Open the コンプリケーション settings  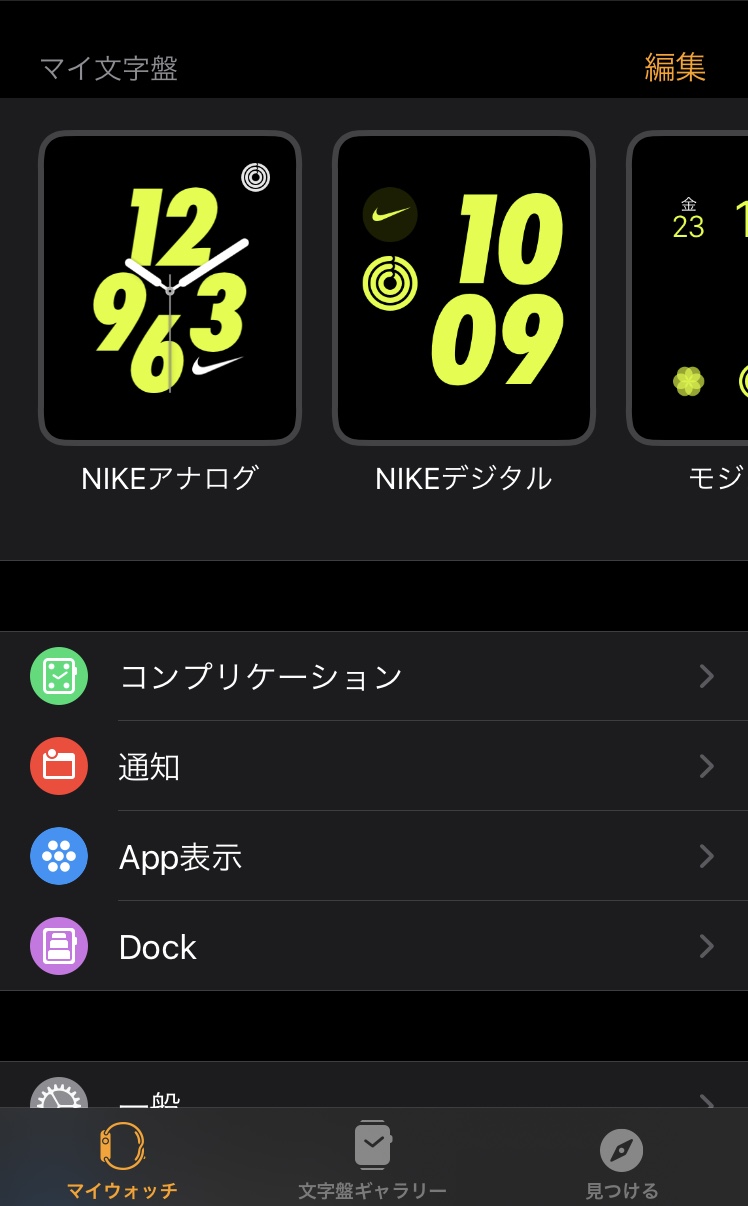tap(374, 676)
